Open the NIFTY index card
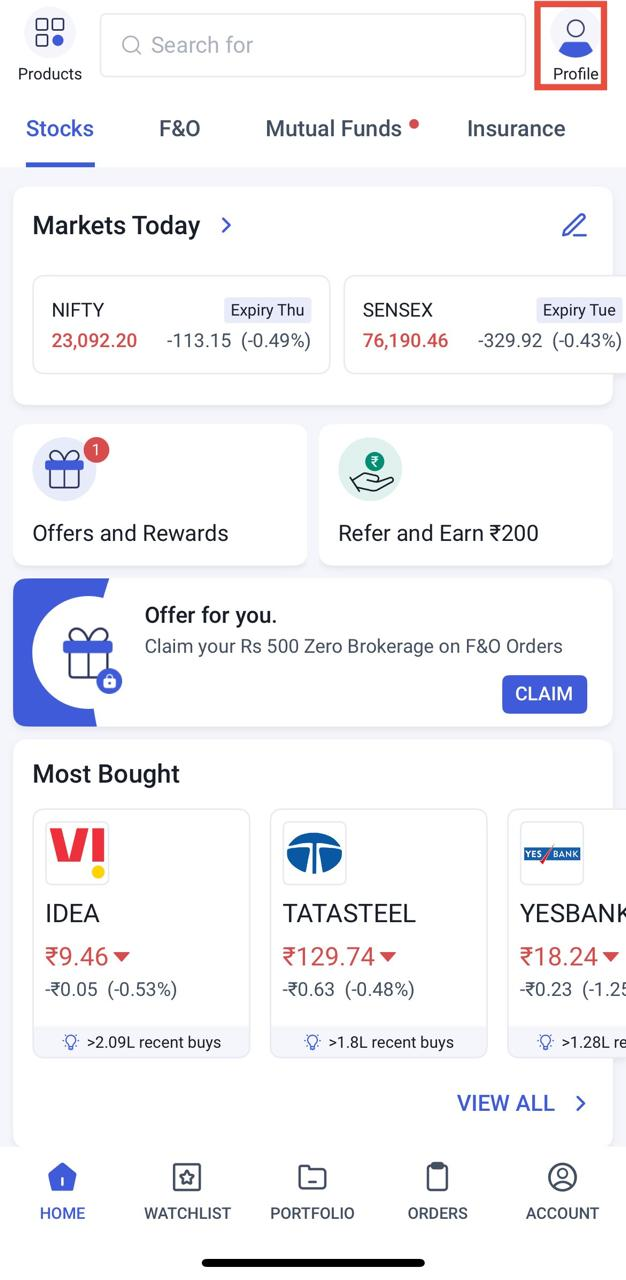 (x=181, y=325)
